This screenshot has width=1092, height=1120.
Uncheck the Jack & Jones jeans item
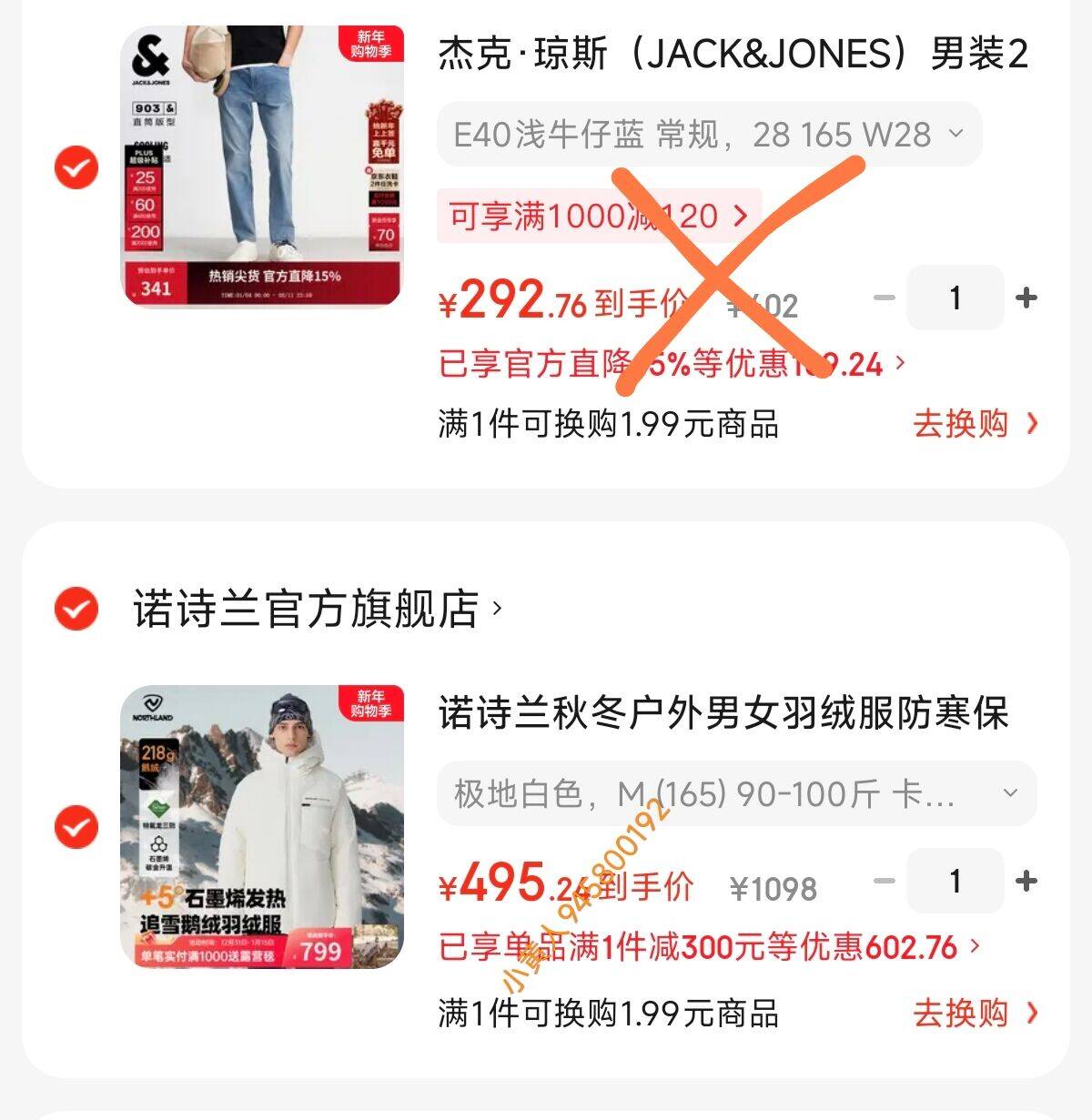(x=76, y=167)
